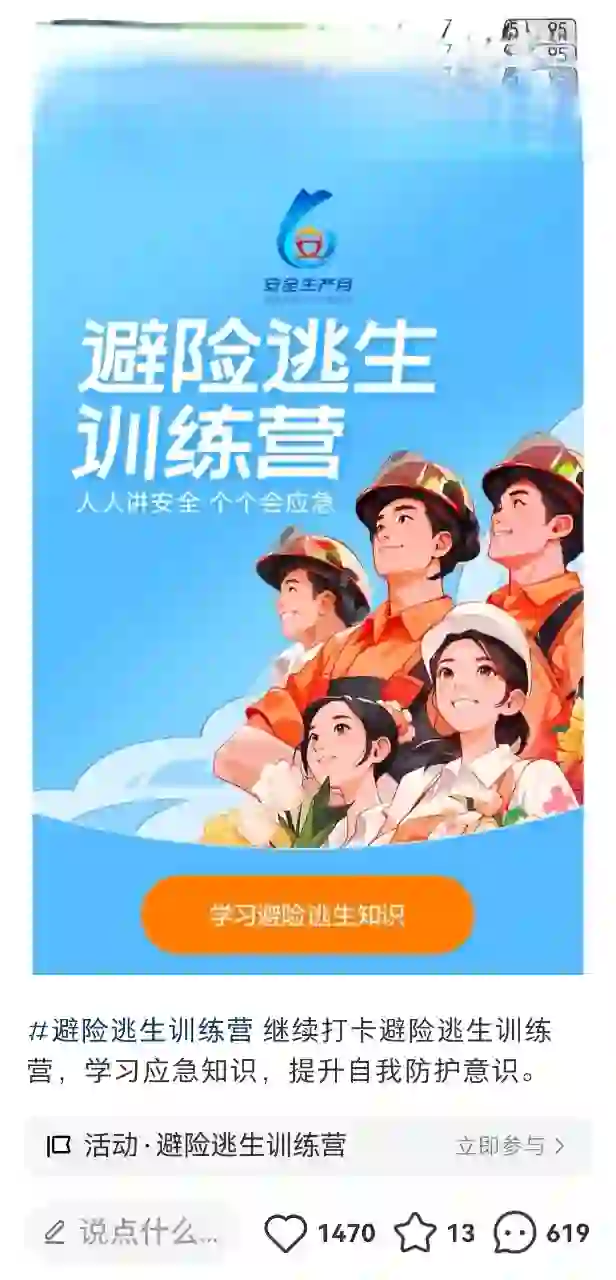Viewport: 616px width, 1280px height.
Task: Like this post with the heart icon
Action: point(285,1233)
